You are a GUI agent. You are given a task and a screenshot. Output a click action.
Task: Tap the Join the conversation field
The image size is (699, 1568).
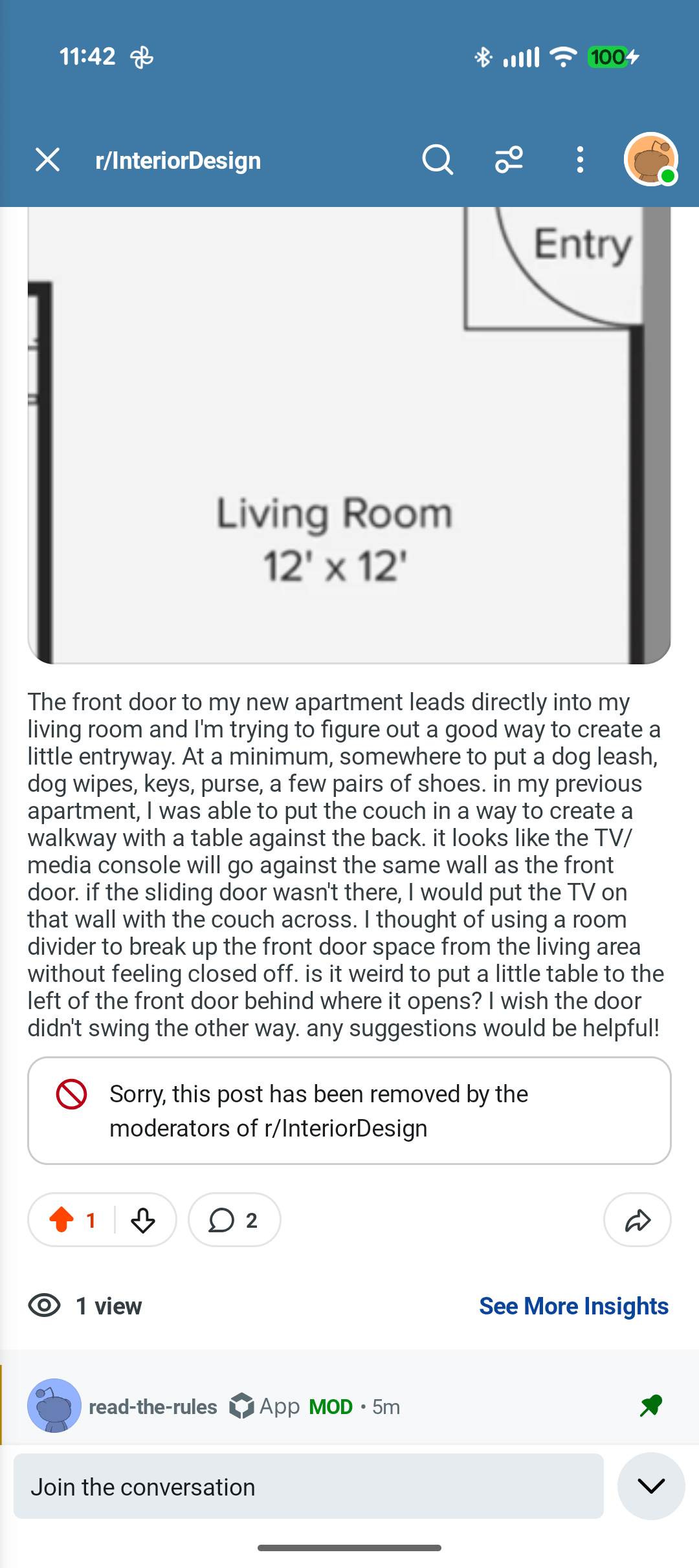click(308, 1486)
